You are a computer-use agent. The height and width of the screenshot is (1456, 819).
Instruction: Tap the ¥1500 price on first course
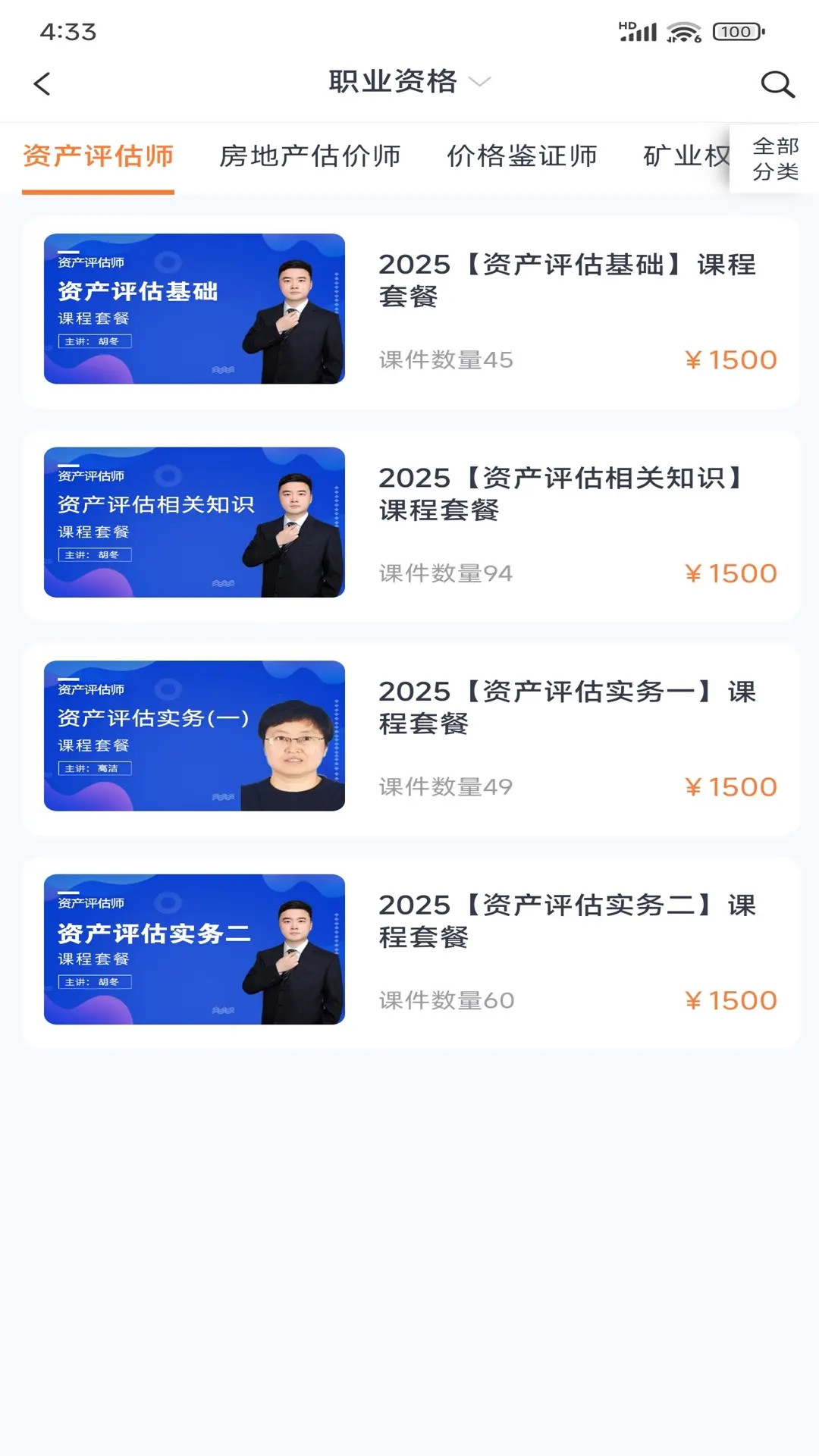[730, 359]
